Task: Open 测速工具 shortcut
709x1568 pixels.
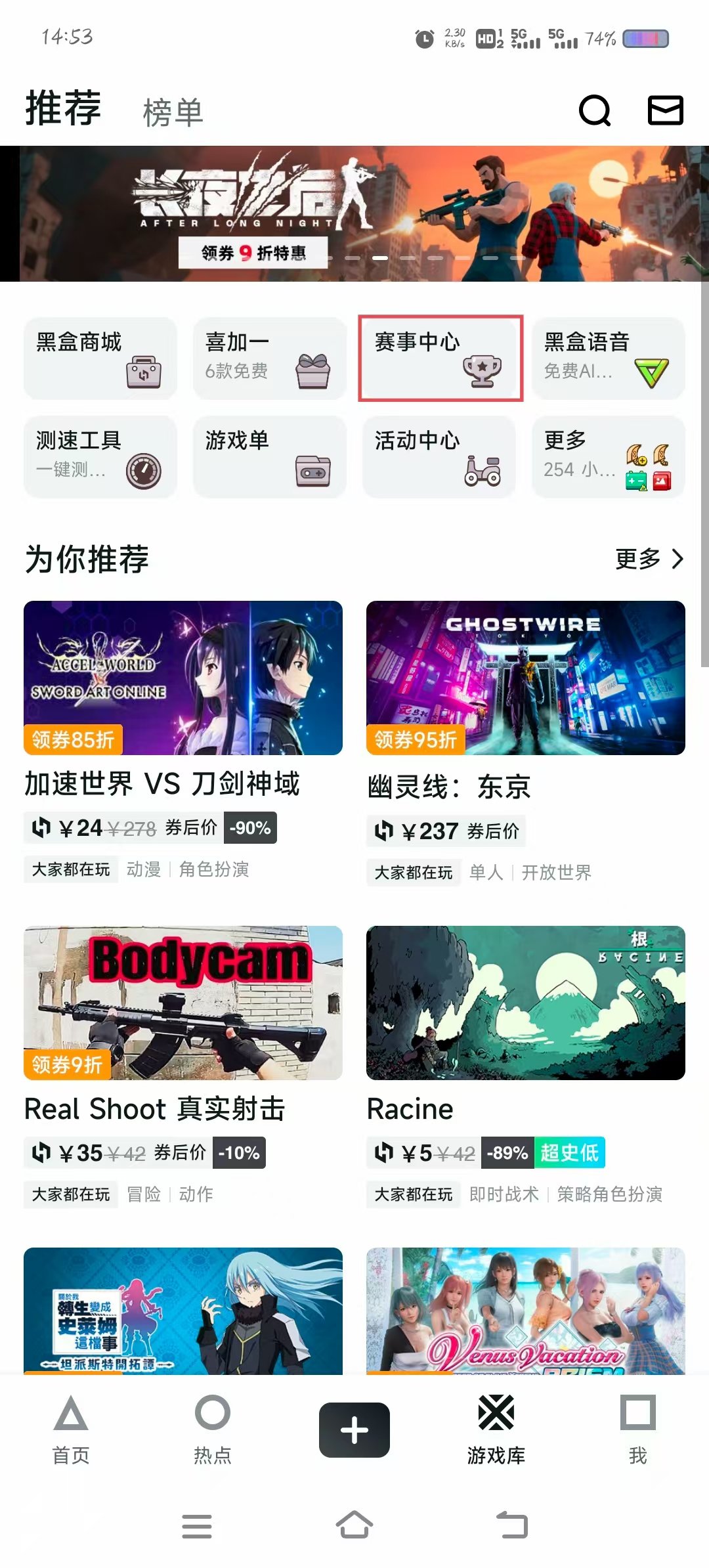Action: [x=100, y=457]
